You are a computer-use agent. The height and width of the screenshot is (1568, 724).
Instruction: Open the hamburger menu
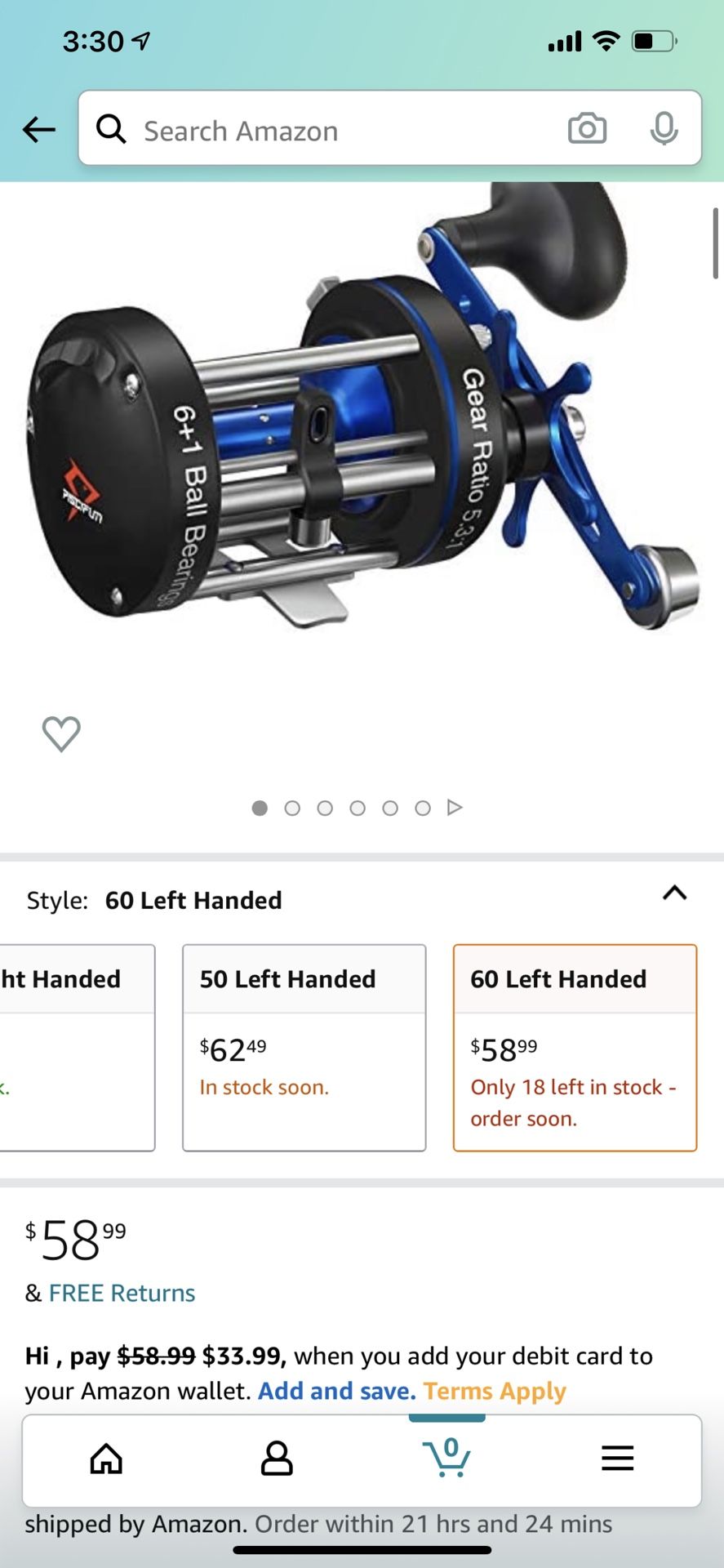(x=618, y=1458)
